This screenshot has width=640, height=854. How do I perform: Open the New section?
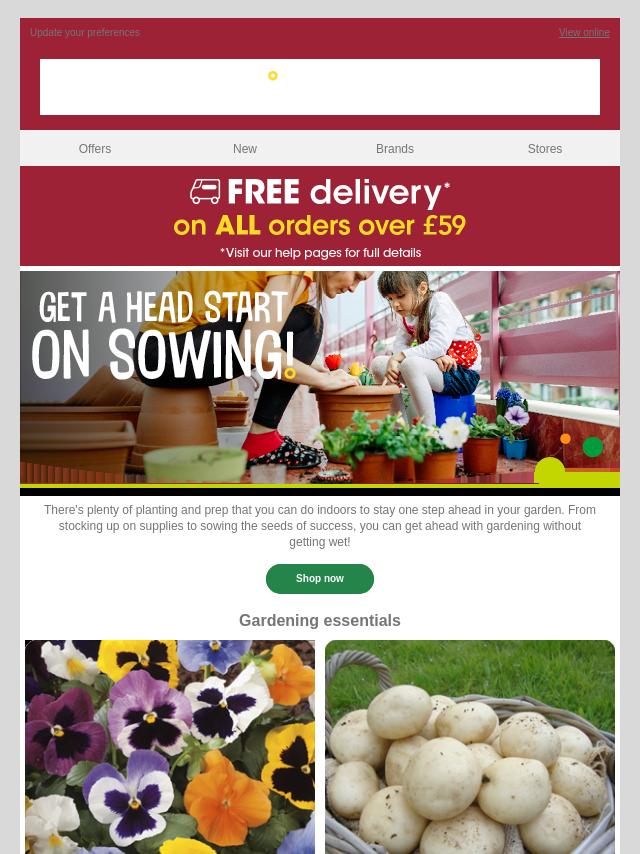pos(245,149)
